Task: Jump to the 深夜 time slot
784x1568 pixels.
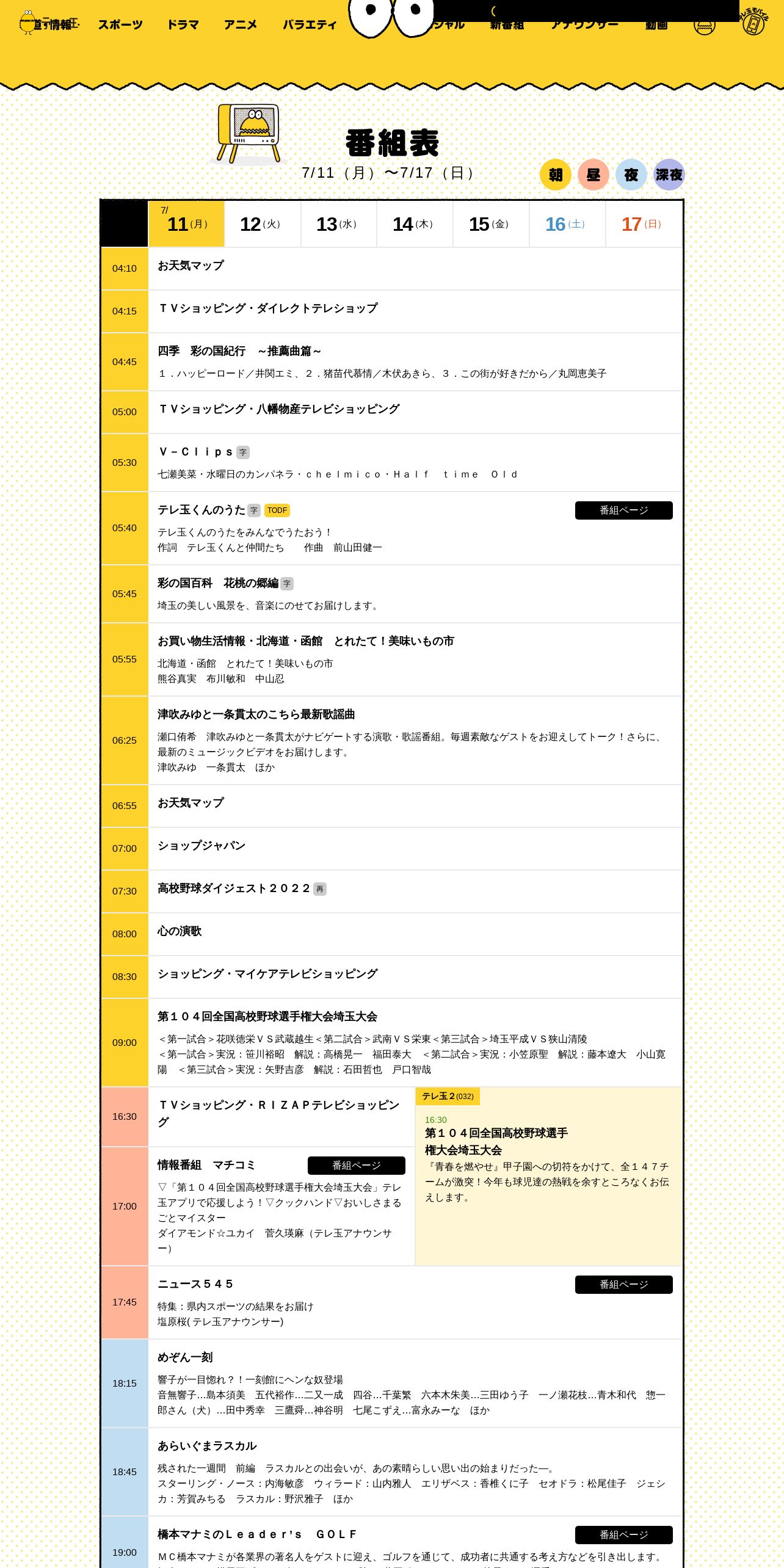Action: point(669,175)
